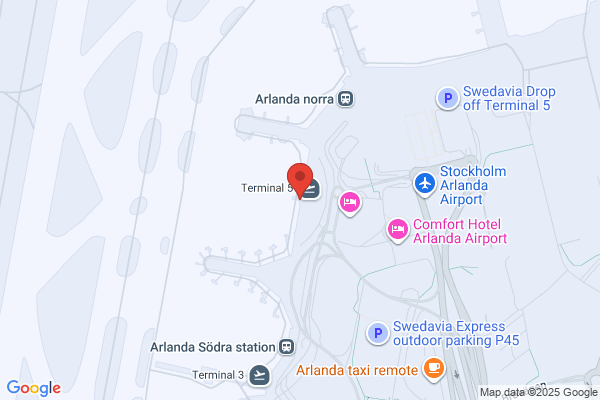
Task: Select the Swedavia Drop off Terminal 5 parking marker
Action: pos(448,98)
